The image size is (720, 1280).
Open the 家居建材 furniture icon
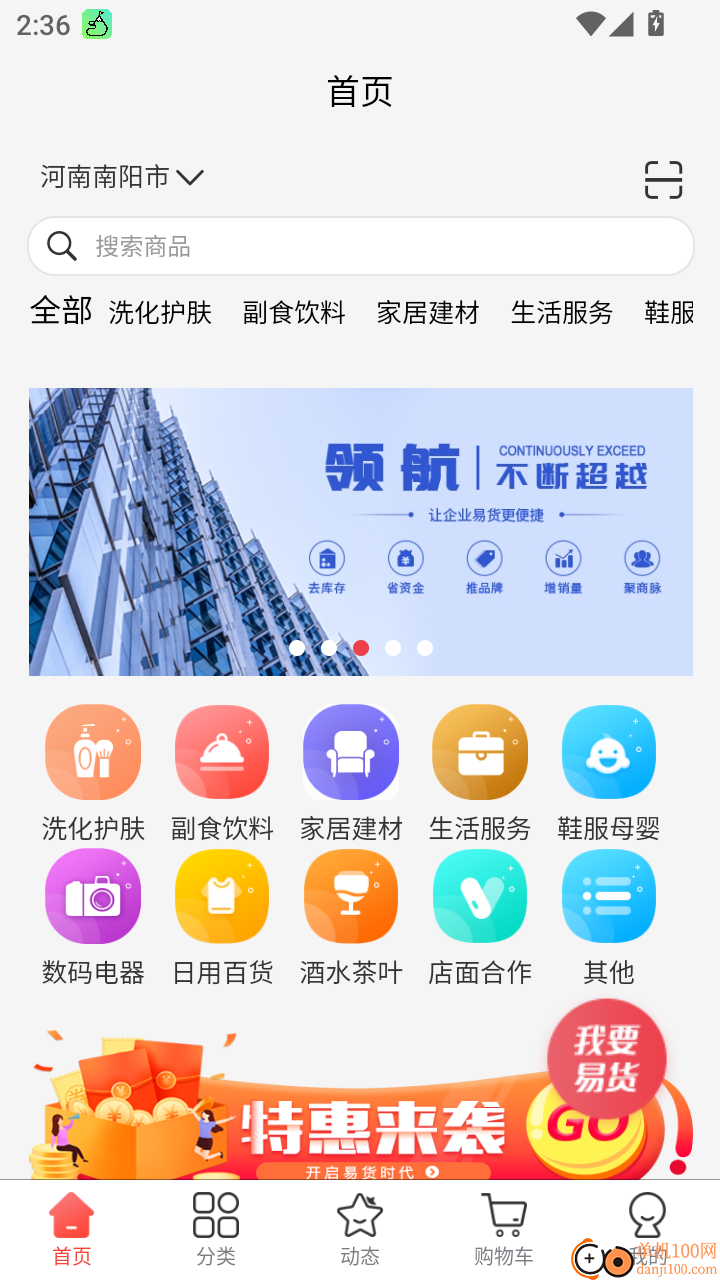tap(351, 752)
